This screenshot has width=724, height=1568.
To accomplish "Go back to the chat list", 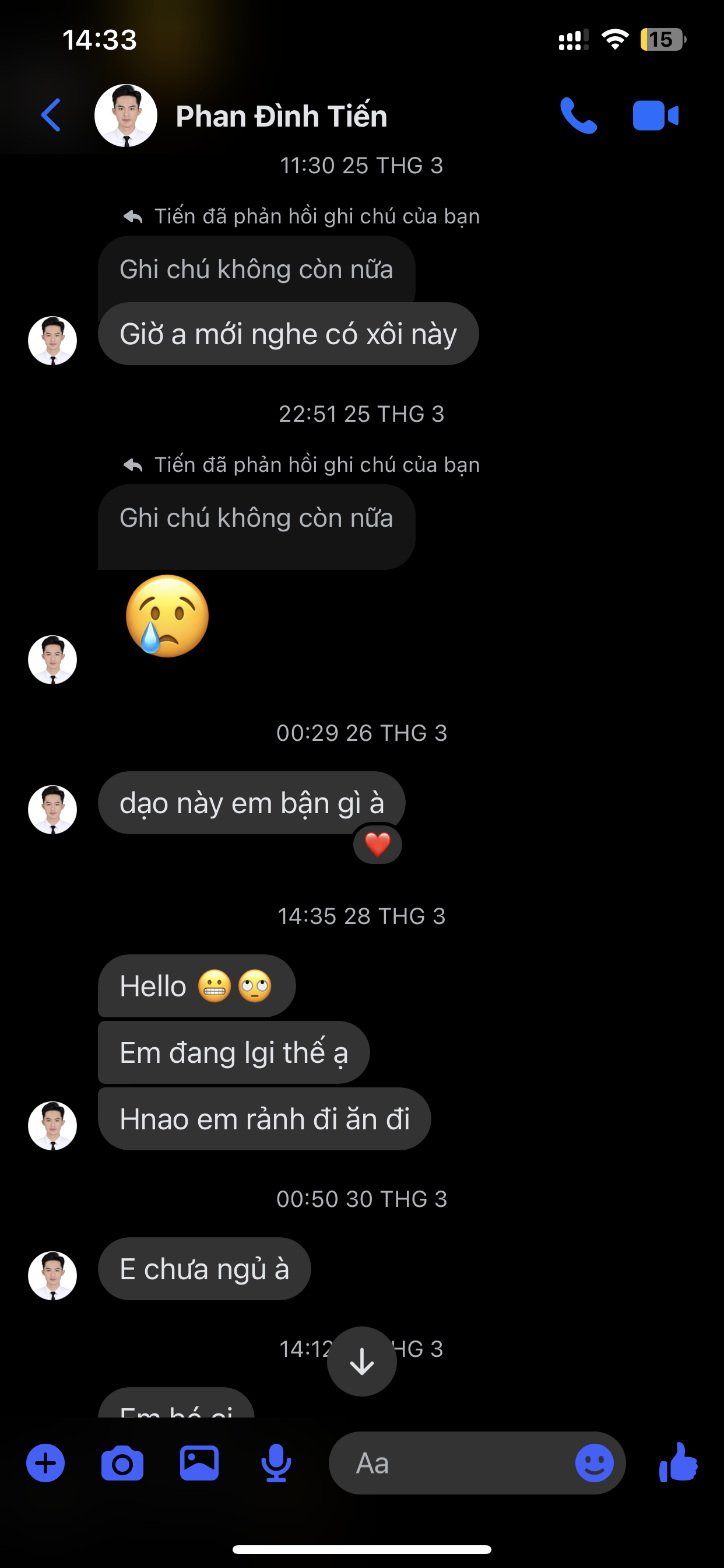I will click(x=51, y=115).
